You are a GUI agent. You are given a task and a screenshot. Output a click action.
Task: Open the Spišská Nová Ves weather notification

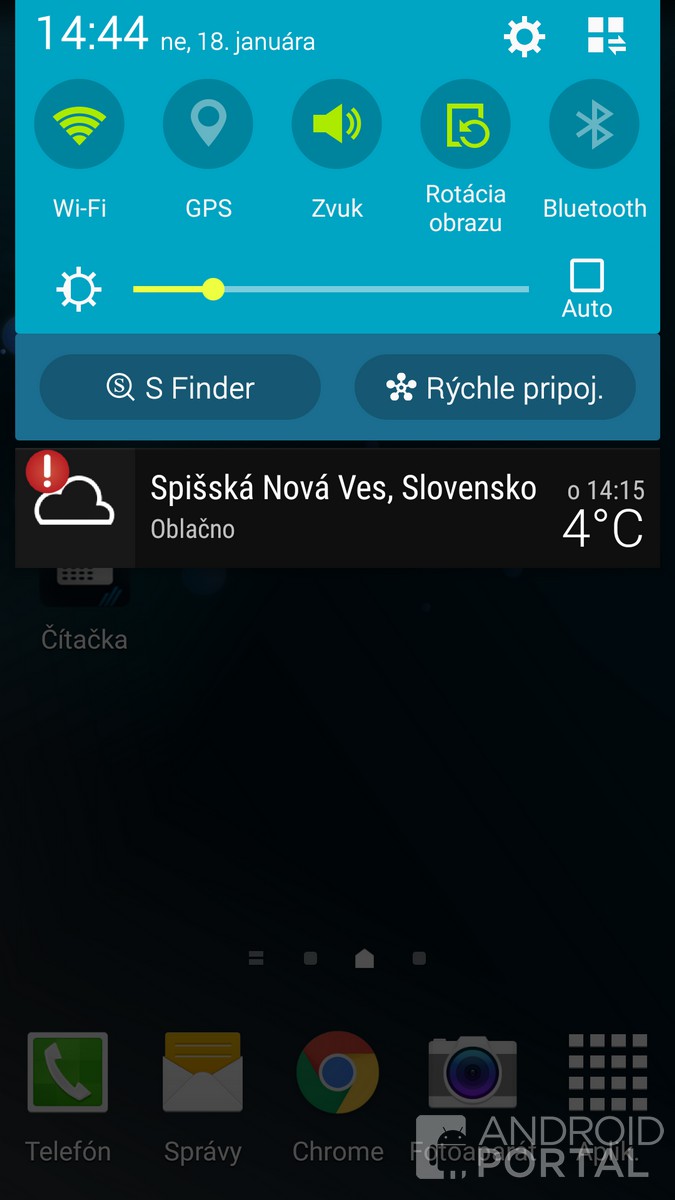pyautogui.click(x=340, y=508)
